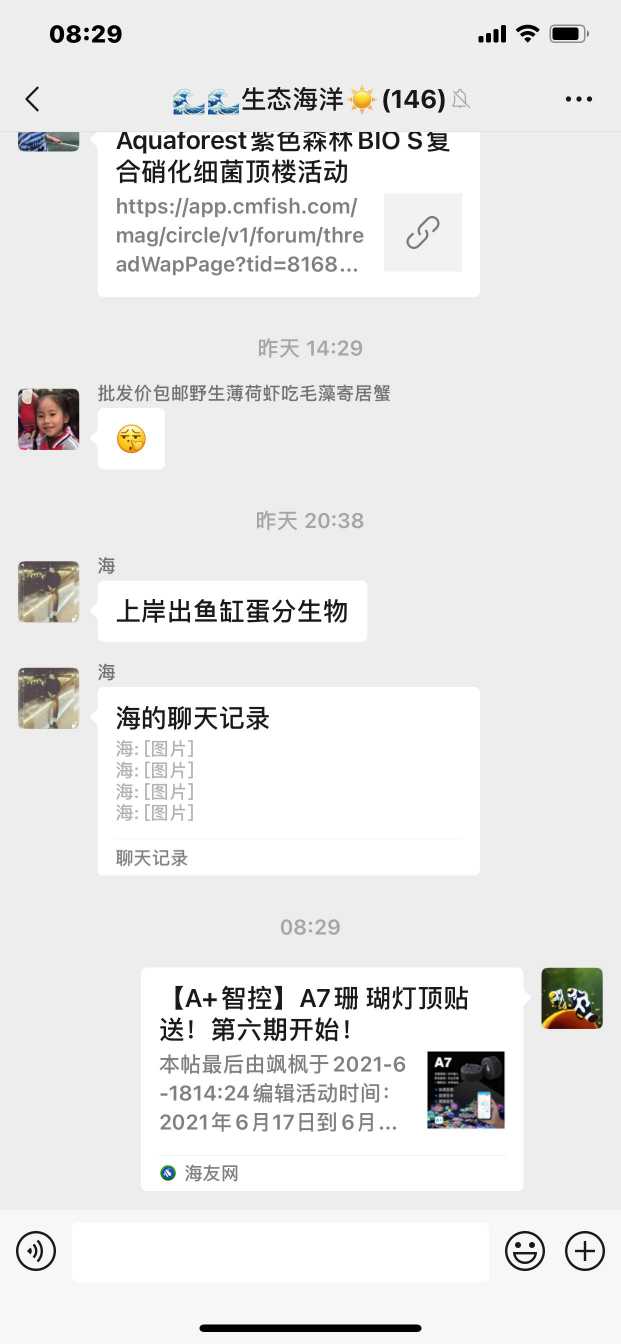Open 海's avatar beside the fish tank message
This screenshot has height=1344, width=621.
(48, 591)
